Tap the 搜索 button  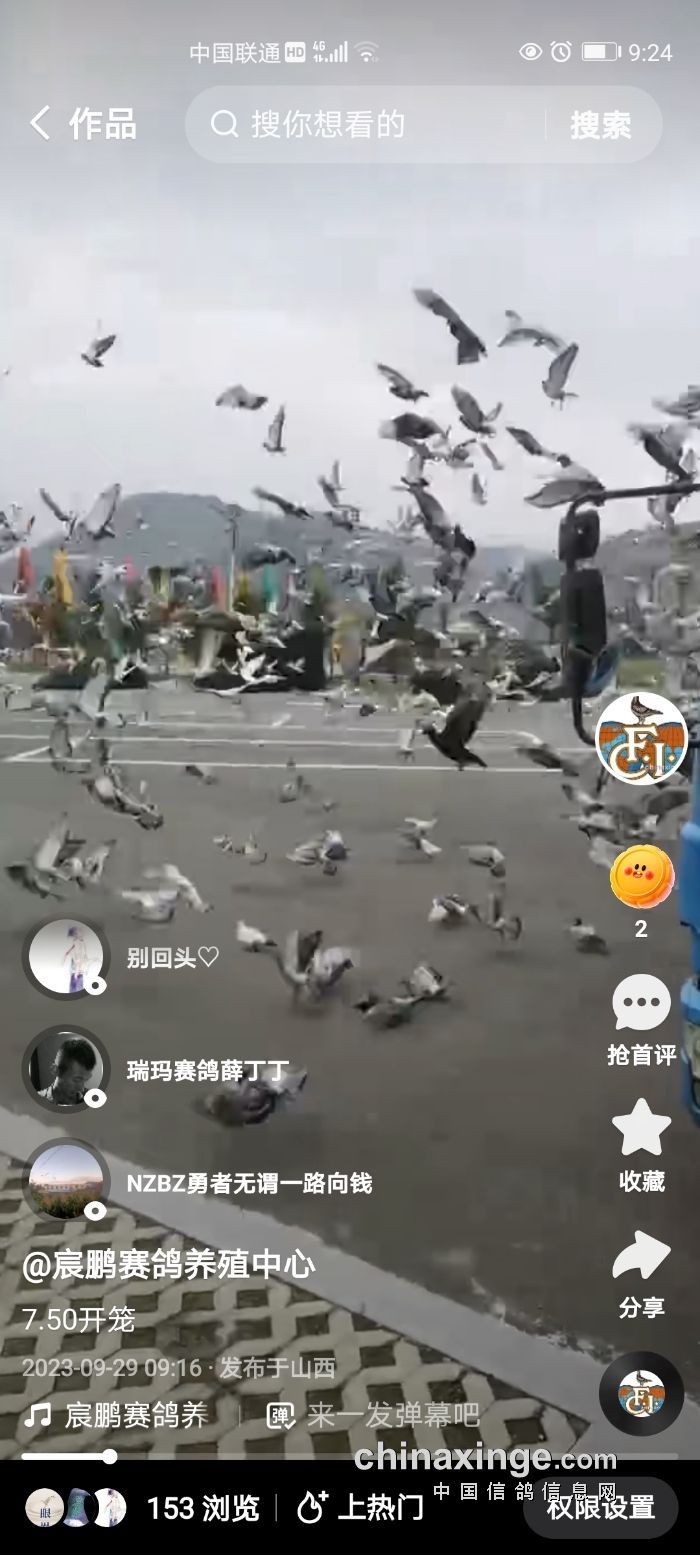click(x=600, y=125)
